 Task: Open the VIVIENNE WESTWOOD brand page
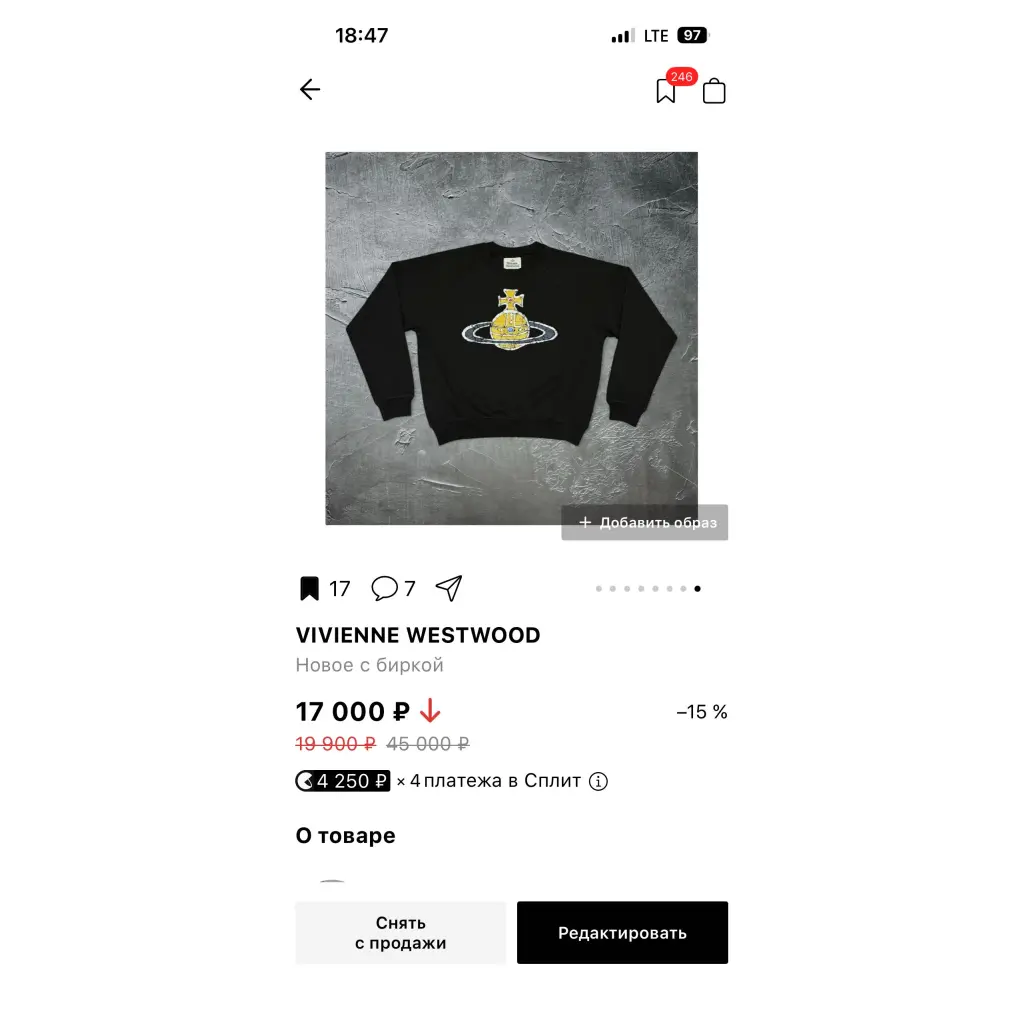click(418, 636)
